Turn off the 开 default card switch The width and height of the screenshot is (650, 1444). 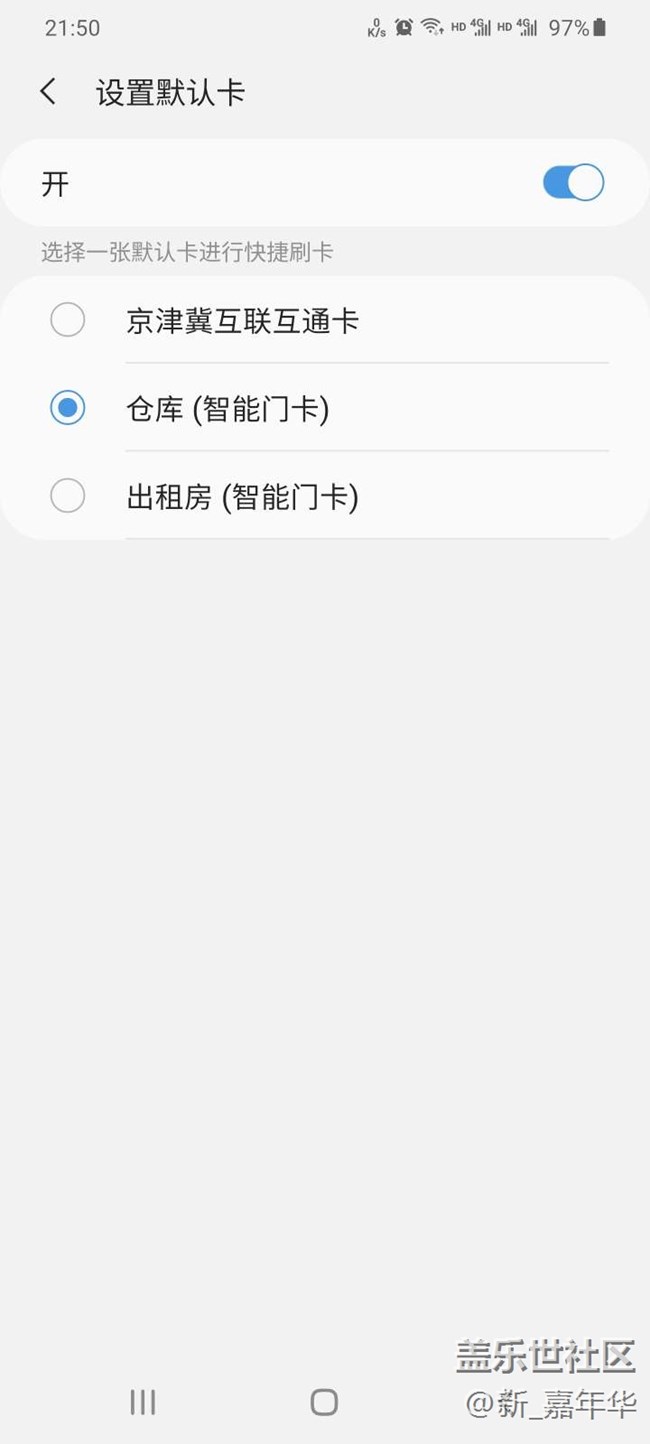[x=573, y=183]
